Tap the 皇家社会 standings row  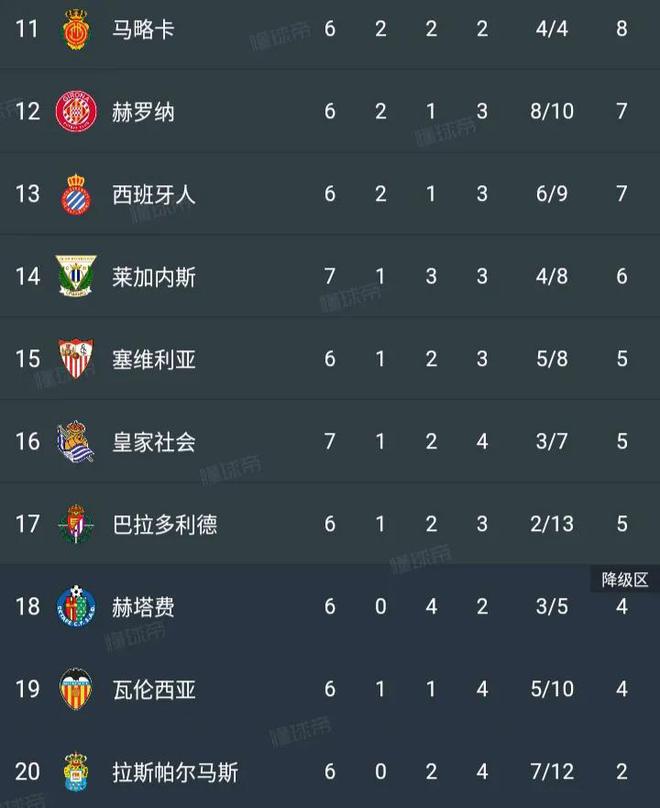click(x=153, y=441)
